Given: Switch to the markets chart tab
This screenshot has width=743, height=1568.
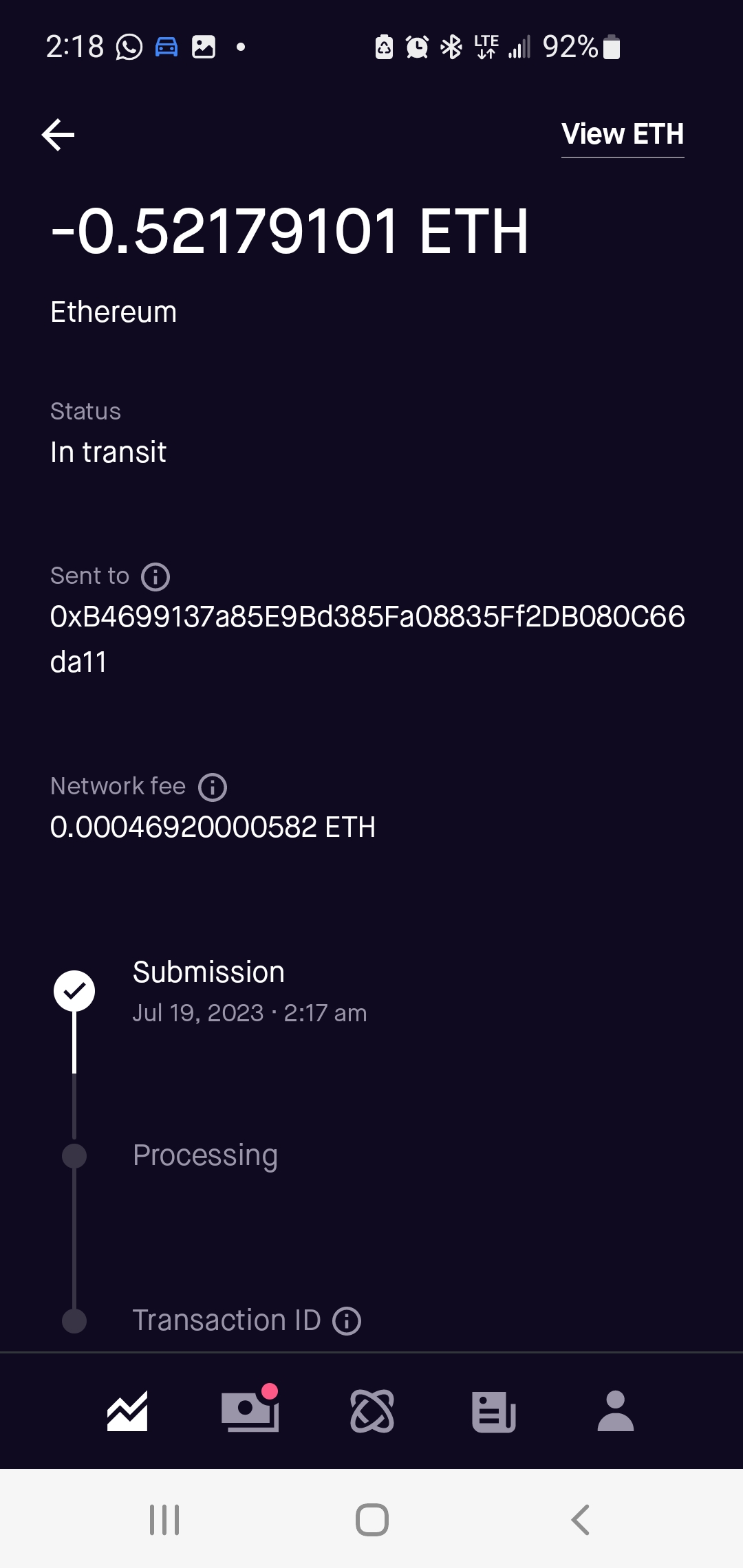Looking at the screenshot, I should pyautogui.click(x=127, y=1411).
